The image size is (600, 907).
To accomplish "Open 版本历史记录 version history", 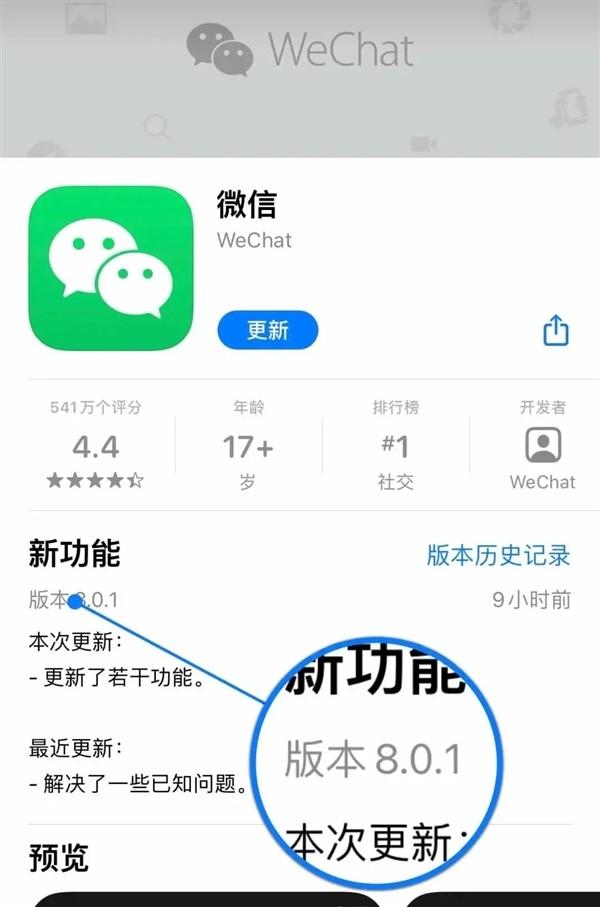I will (x=498, y=556).
